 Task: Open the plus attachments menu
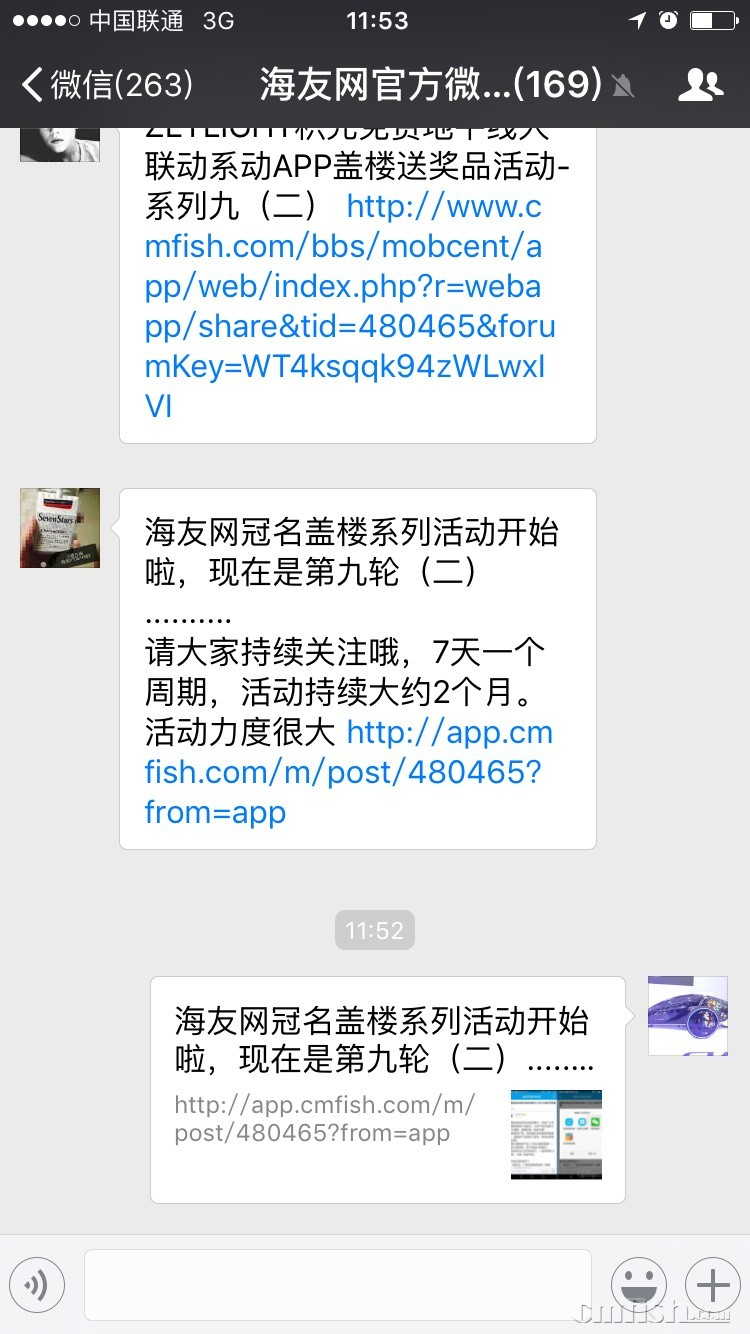712,1284
